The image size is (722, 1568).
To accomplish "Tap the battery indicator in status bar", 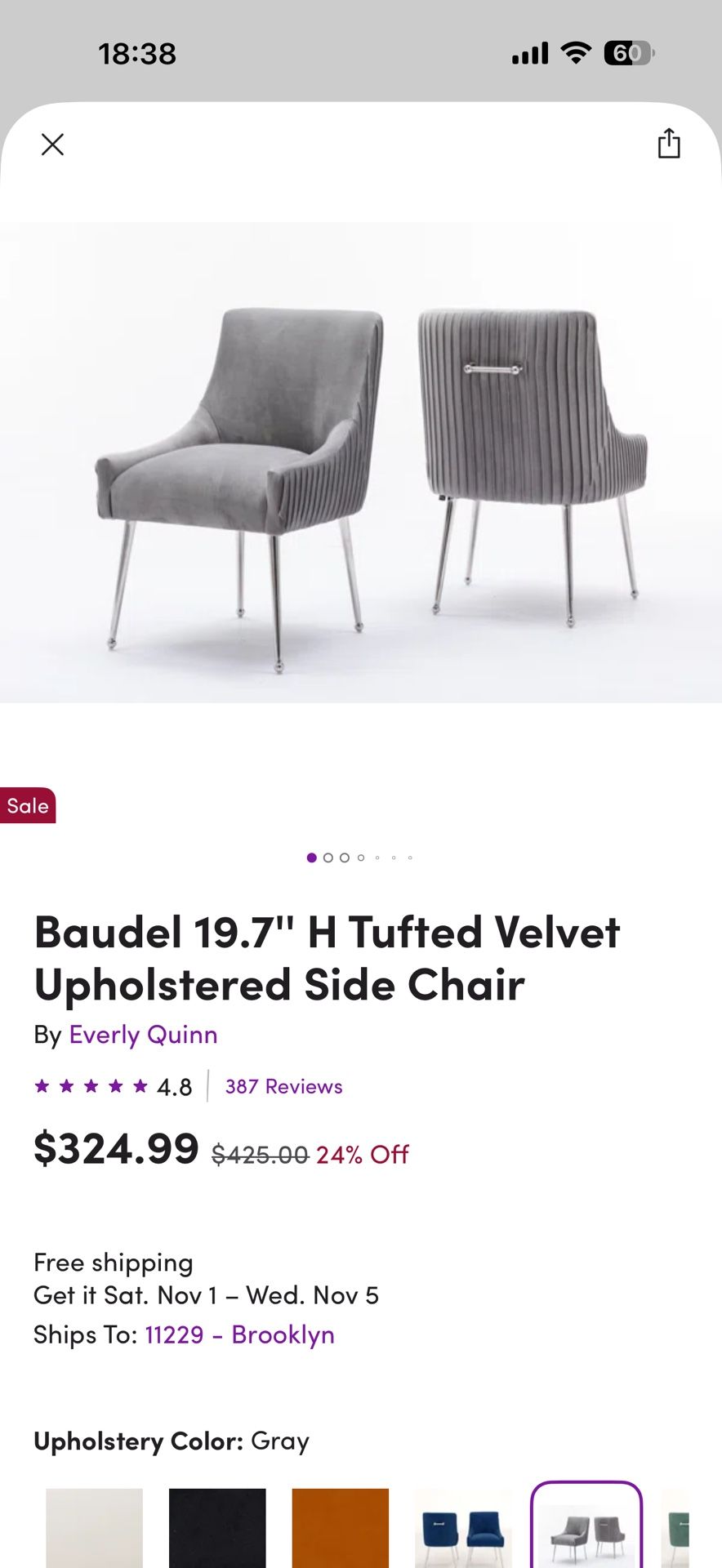I will click(627, 52).
